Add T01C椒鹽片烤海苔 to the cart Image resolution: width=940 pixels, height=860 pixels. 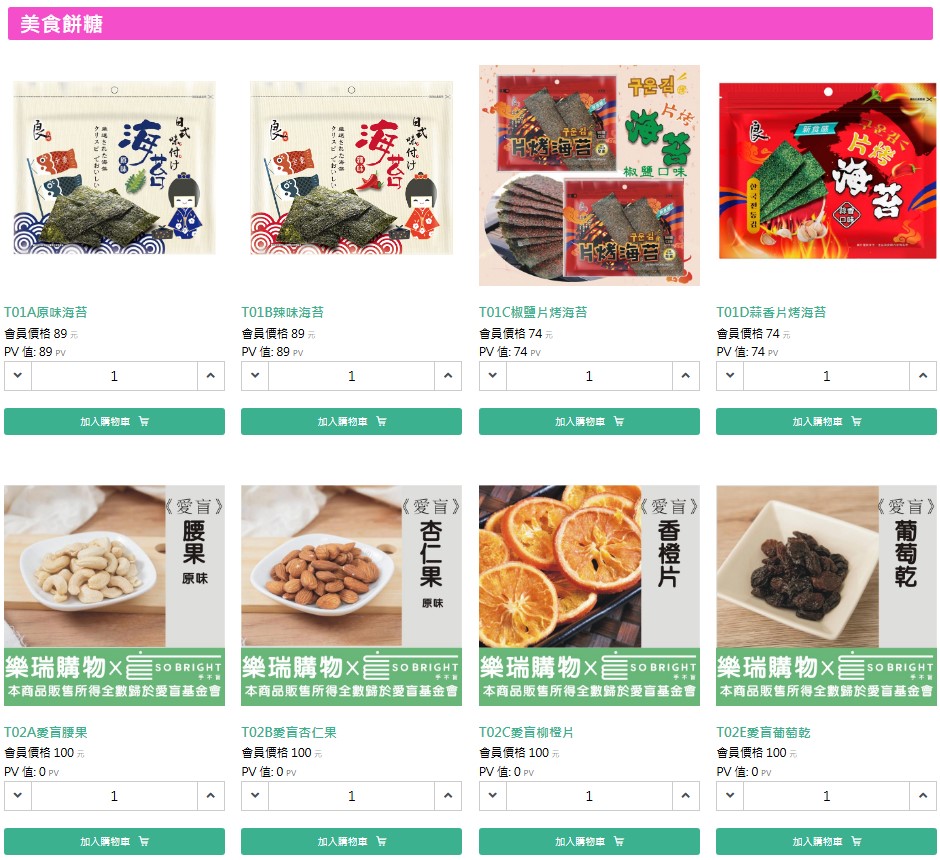[x=588, y=422]
